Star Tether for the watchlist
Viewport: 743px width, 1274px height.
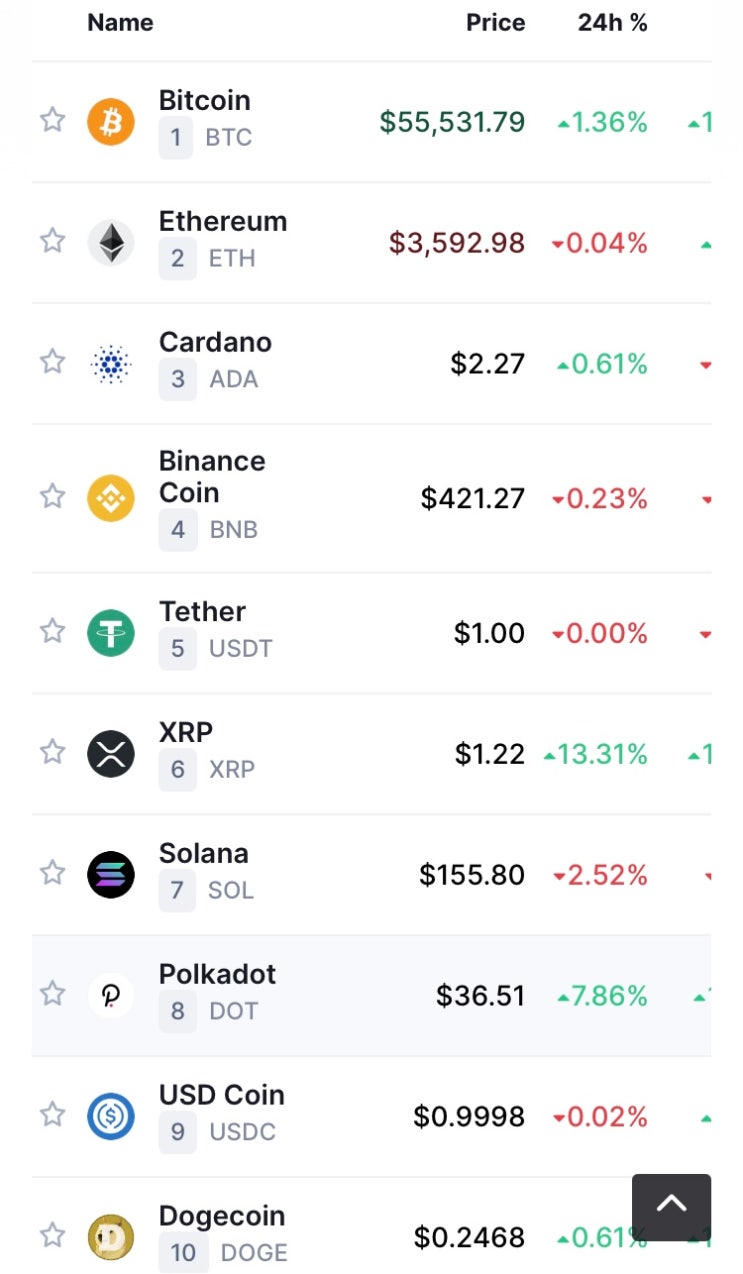[52, 631]
